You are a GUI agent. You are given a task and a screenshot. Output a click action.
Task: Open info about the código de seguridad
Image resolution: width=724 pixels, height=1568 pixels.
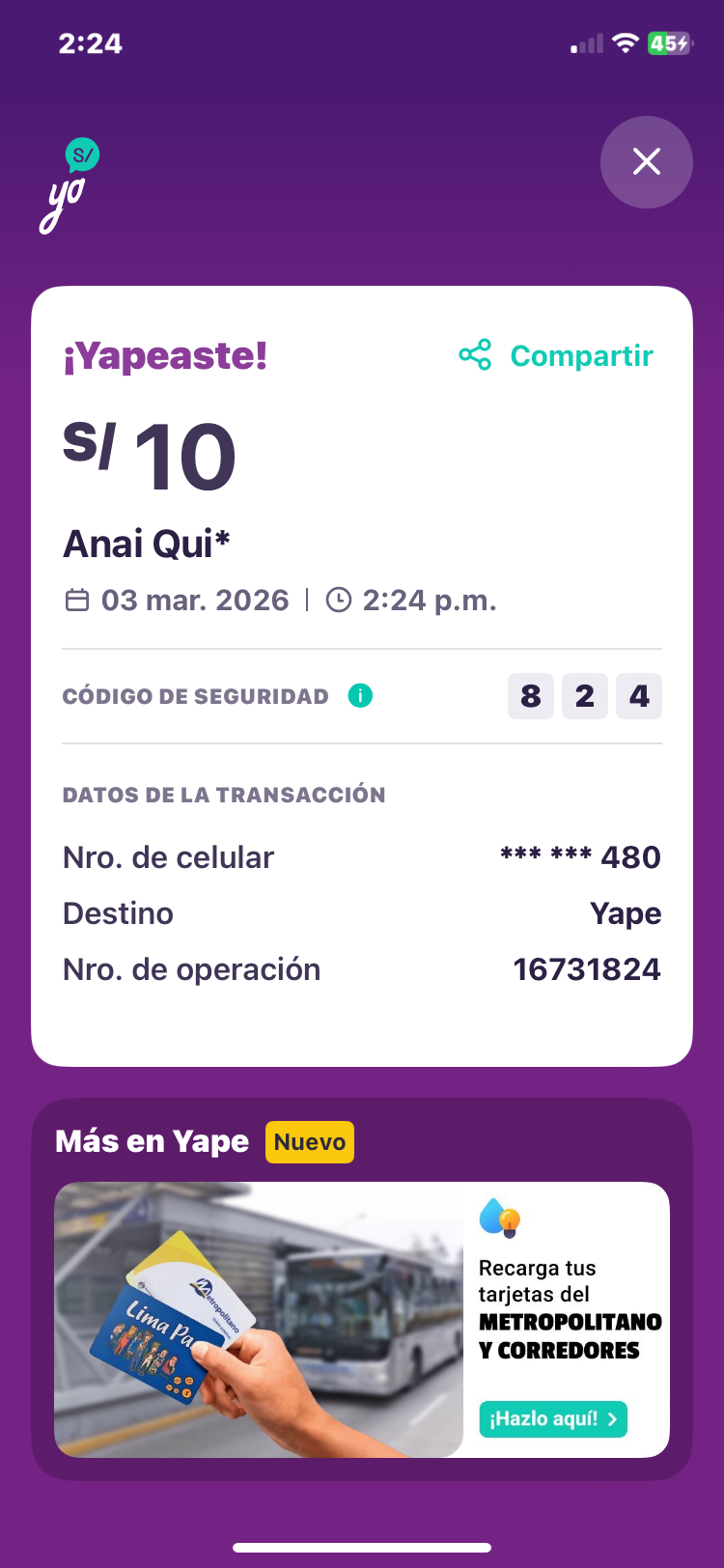pyautogui.click(x=360, y=696)
